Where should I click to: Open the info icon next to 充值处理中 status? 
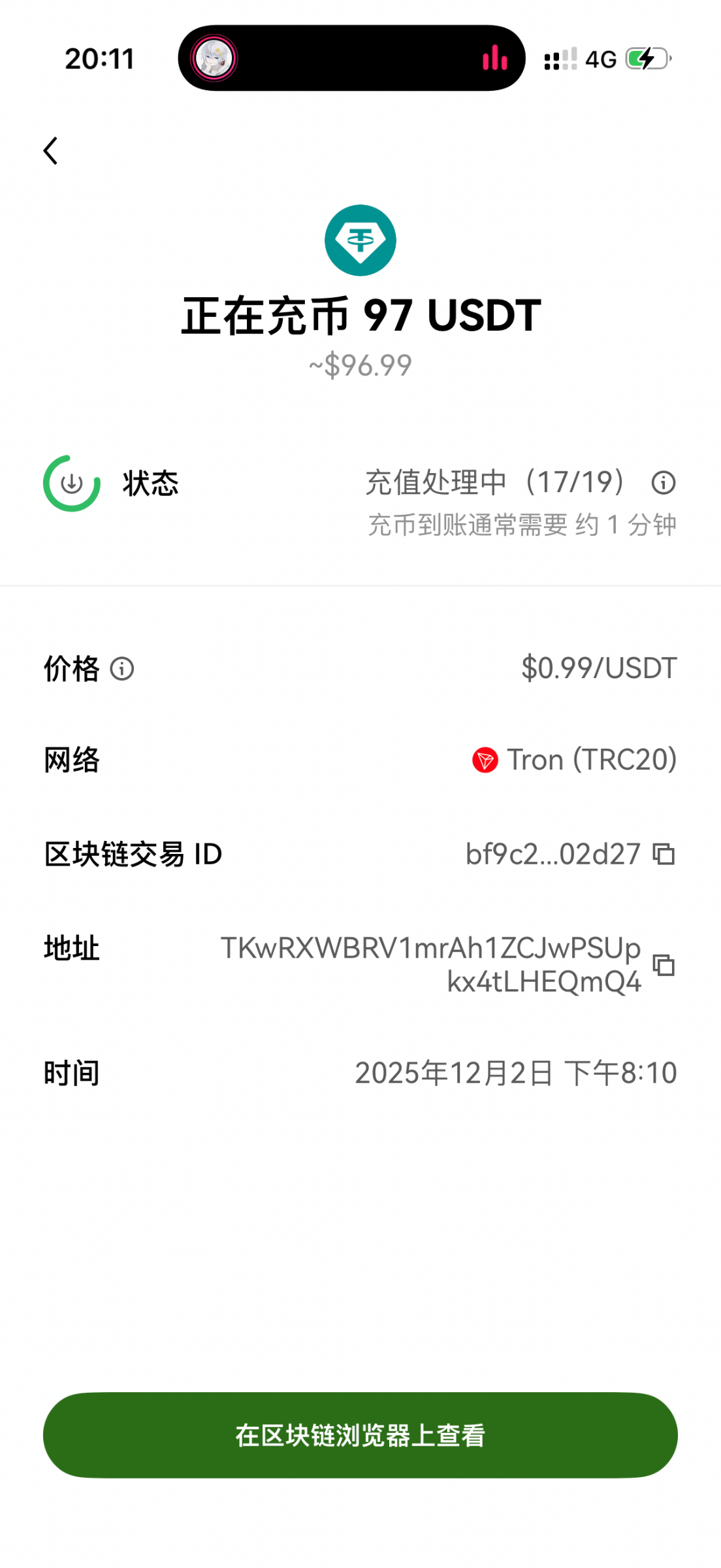click(x=664, y=483)
